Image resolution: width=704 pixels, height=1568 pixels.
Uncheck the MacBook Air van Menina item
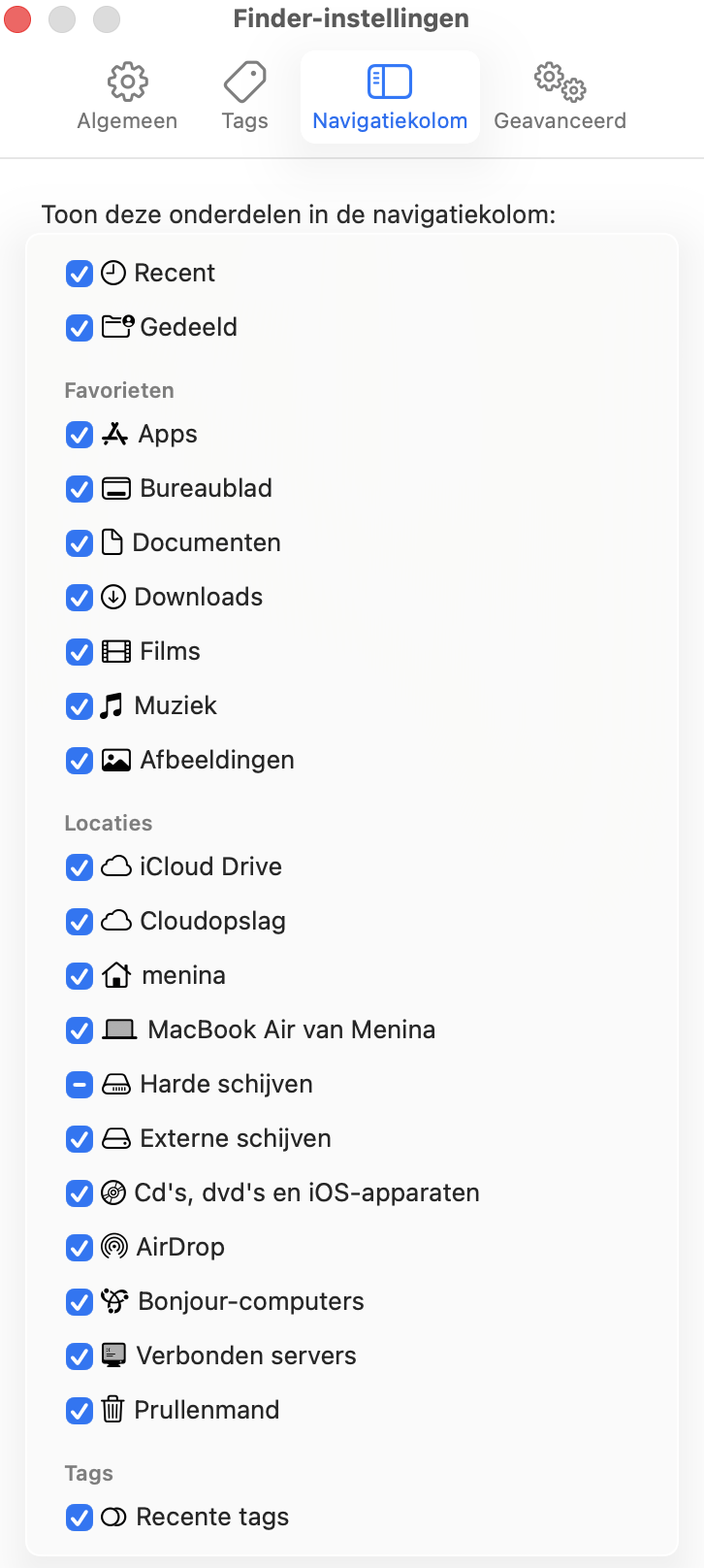coord(79,1030)
